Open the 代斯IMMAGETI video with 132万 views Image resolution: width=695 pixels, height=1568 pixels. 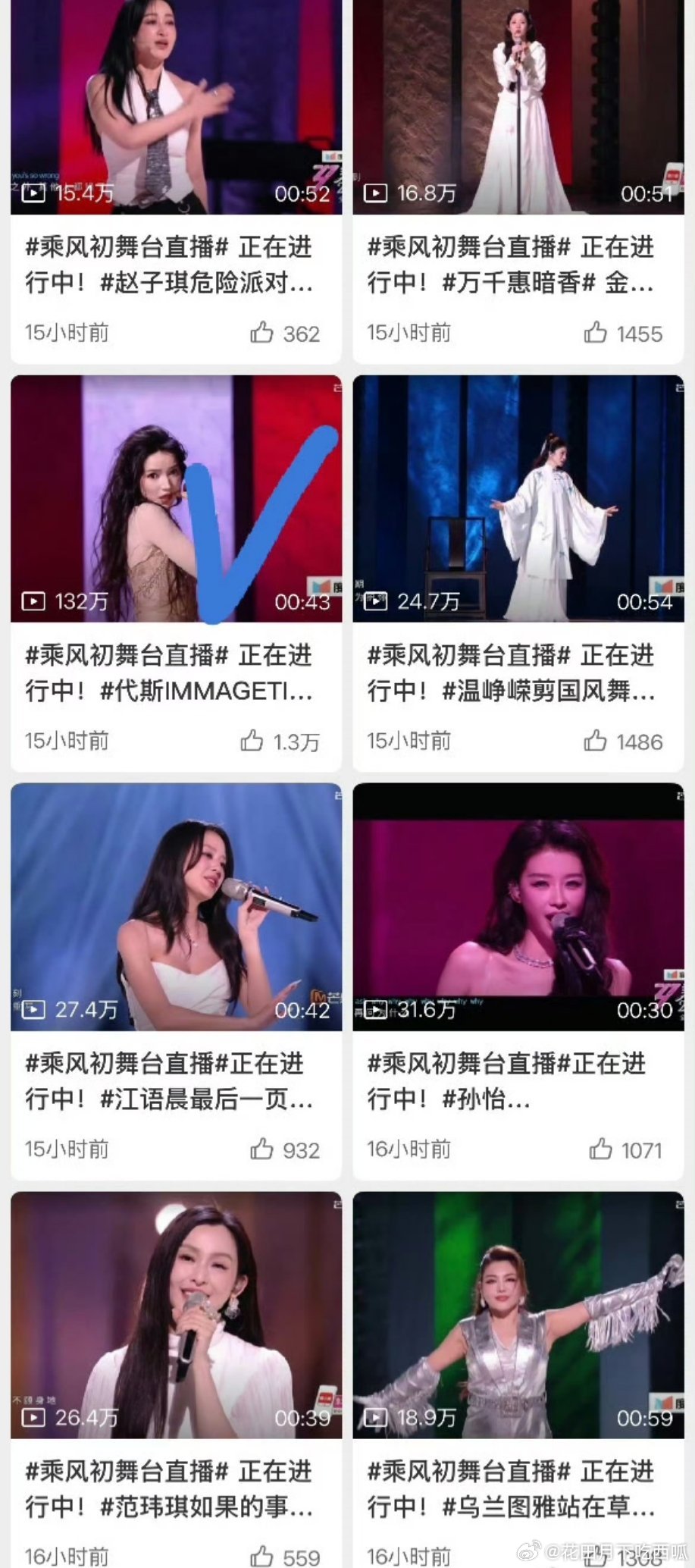(176, 498)
